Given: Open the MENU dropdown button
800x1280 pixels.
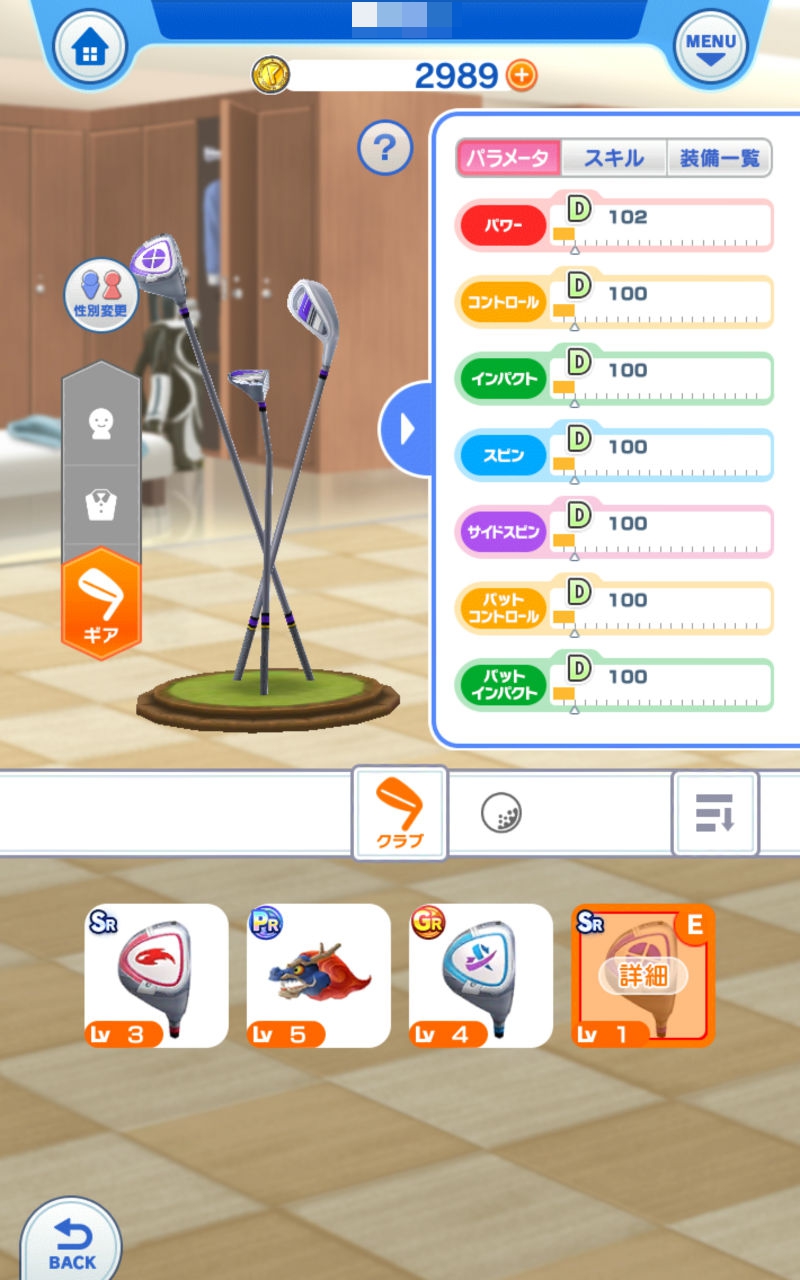Looking at the screenshot, I should [711, 49].
